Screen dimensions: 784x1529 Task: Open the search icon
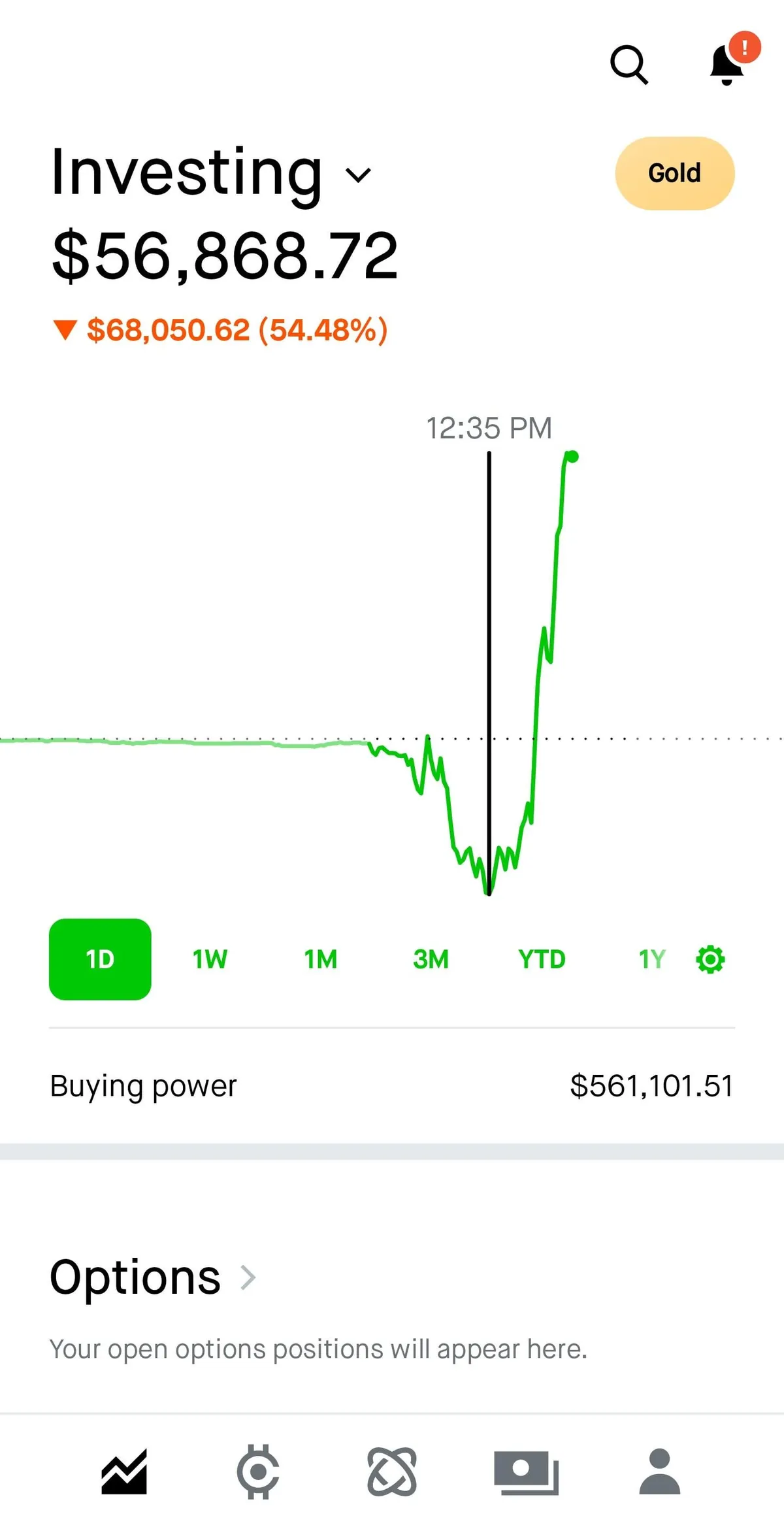[628, 65]
